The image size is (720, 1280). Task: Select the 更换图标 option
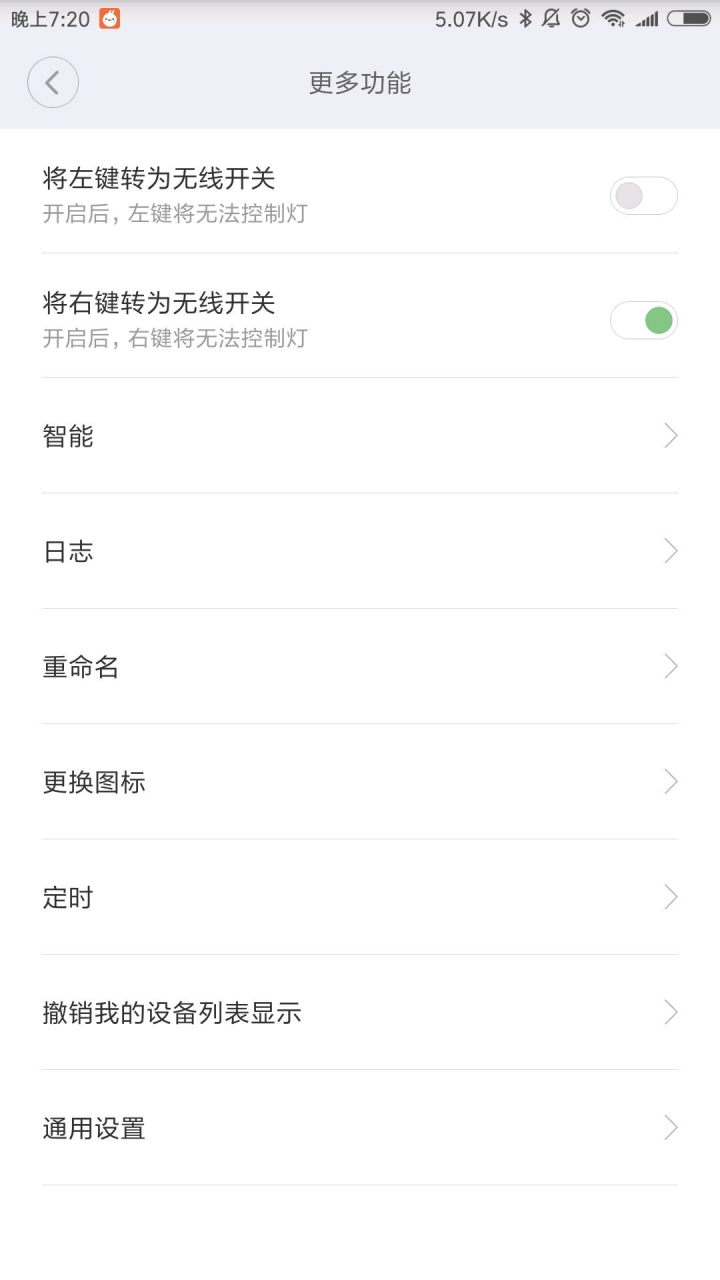click(x=360, y=782)
